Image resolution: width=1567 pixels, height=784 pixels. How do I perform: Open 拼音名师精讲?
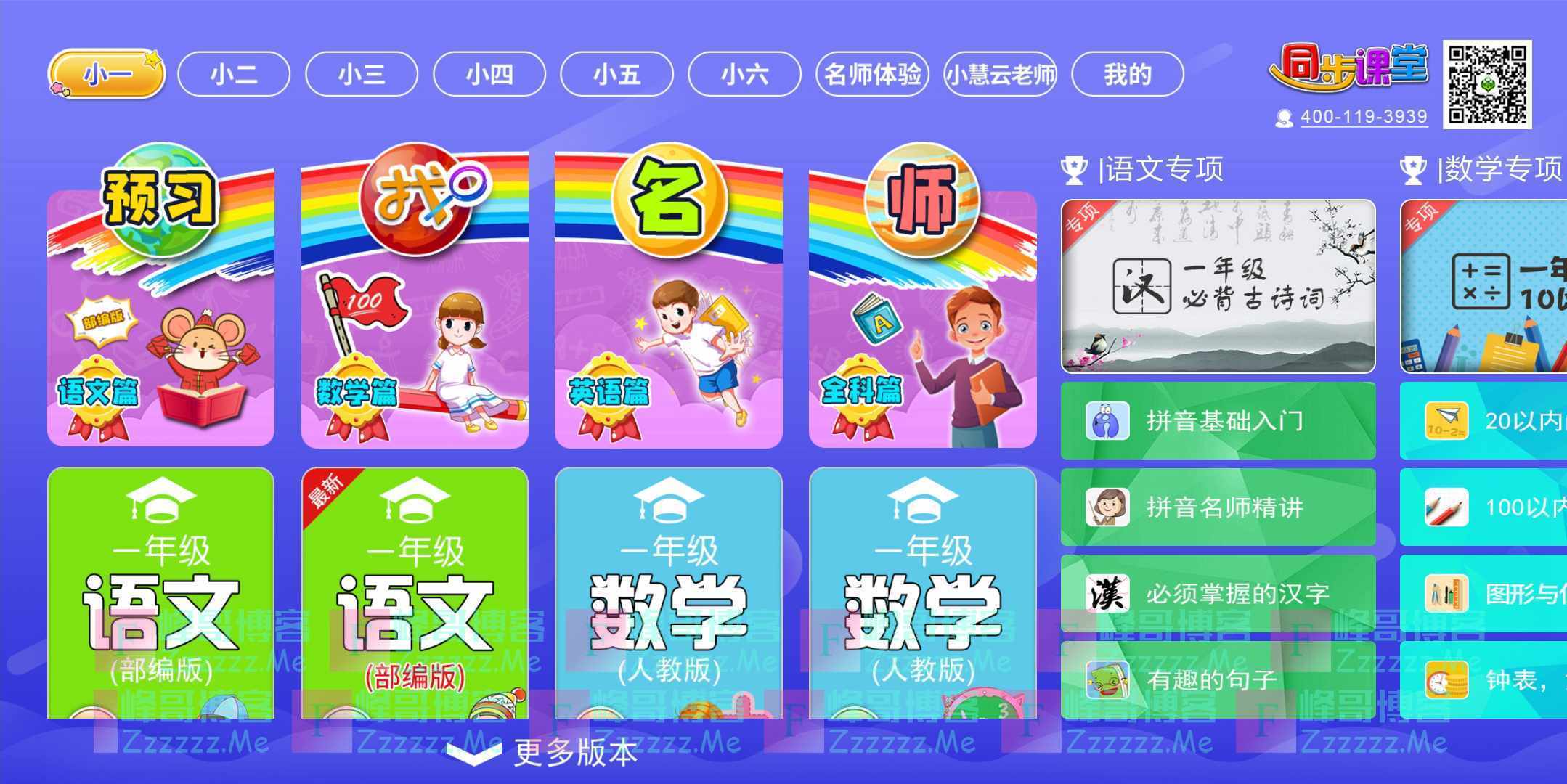1218,507
